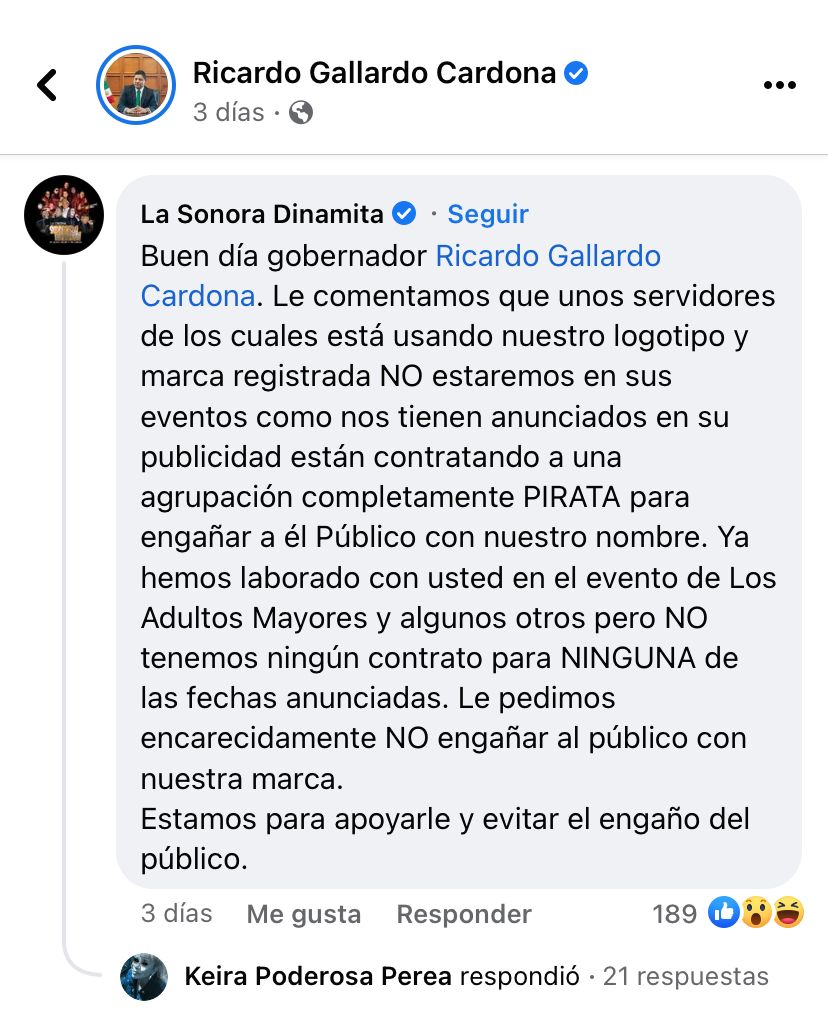828x1016 pixels.
Task: Follow La Sonora Dinamita with Seguir
Action: tap(488, 214)
